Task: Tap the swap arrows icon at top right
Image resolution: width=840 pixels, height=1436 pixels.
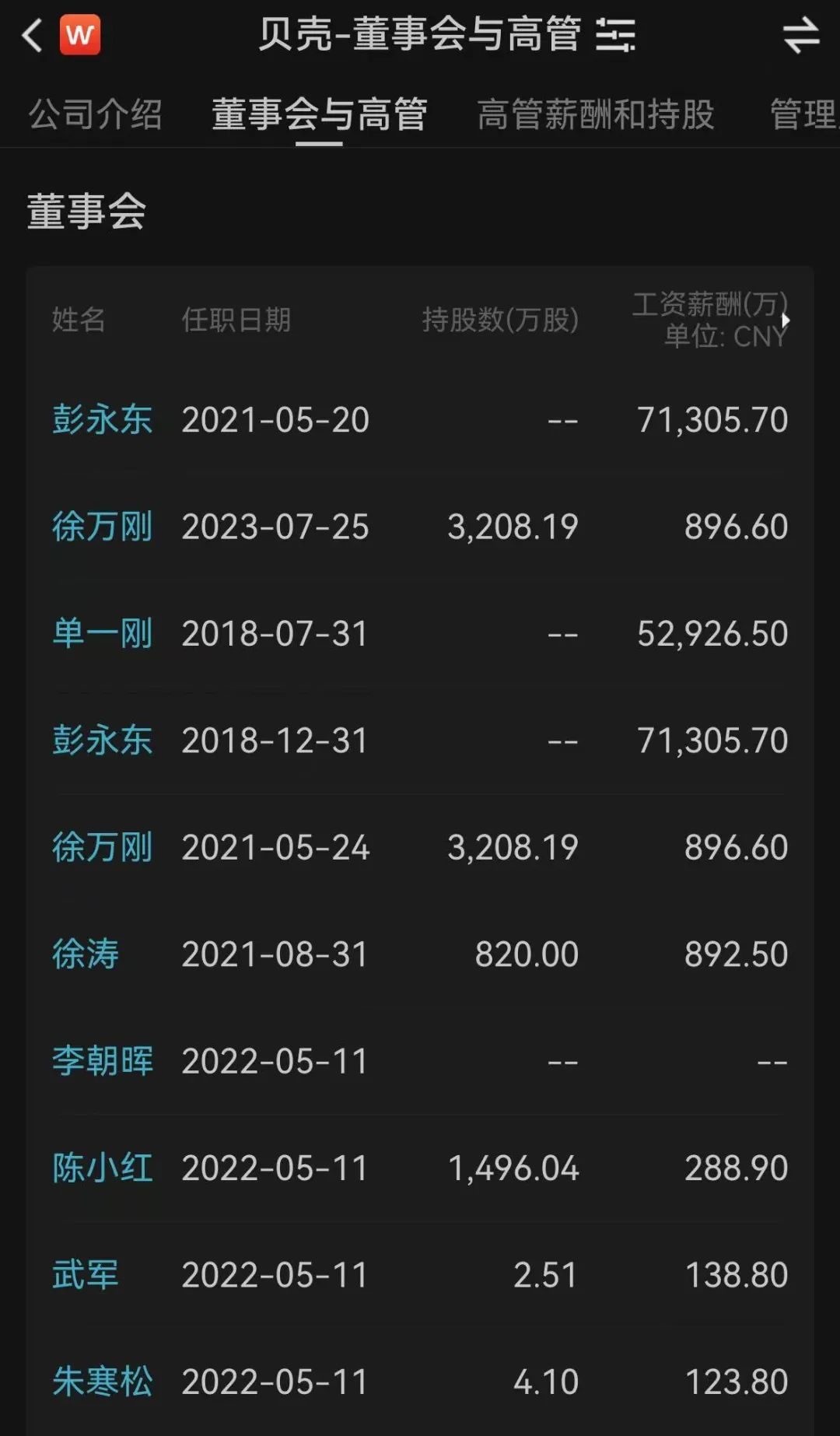Action: (x=801, y=35)
